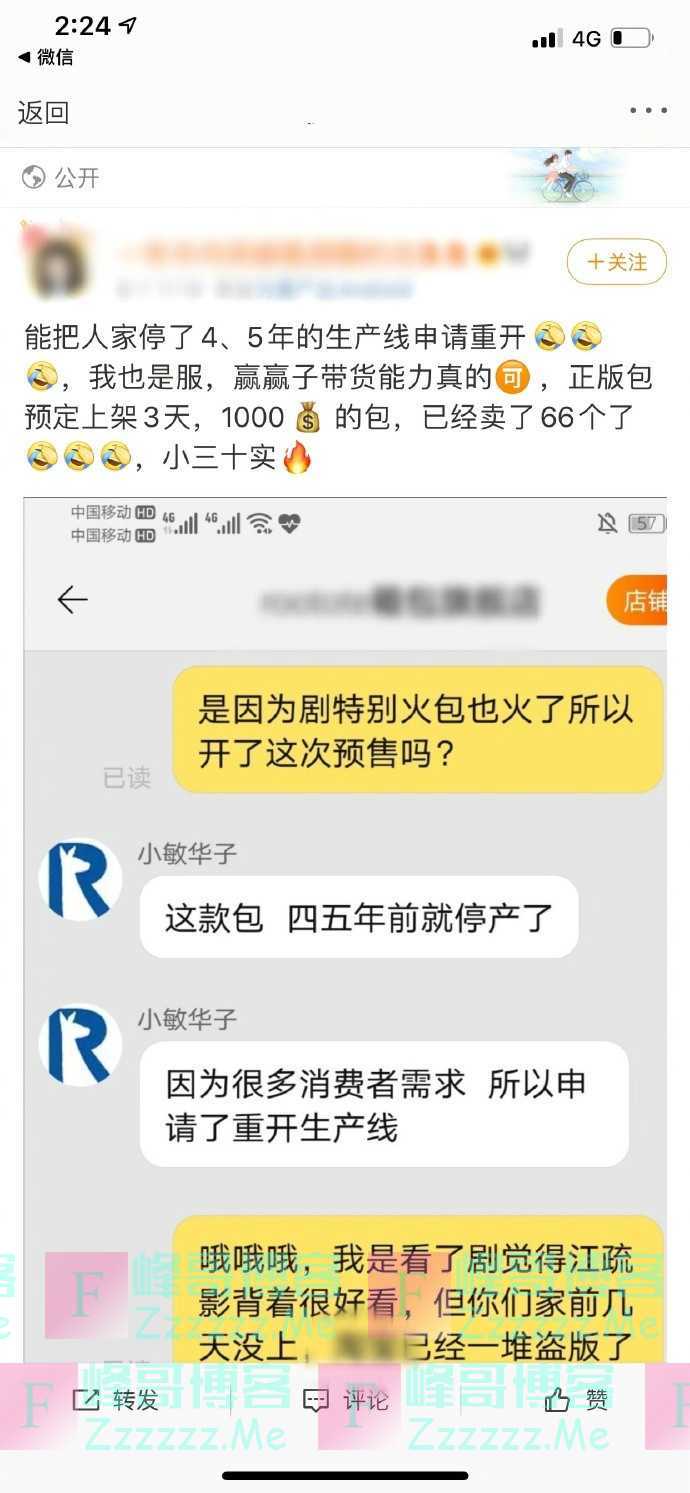Return to 微信 via the status bar link

tap(46, 57)
